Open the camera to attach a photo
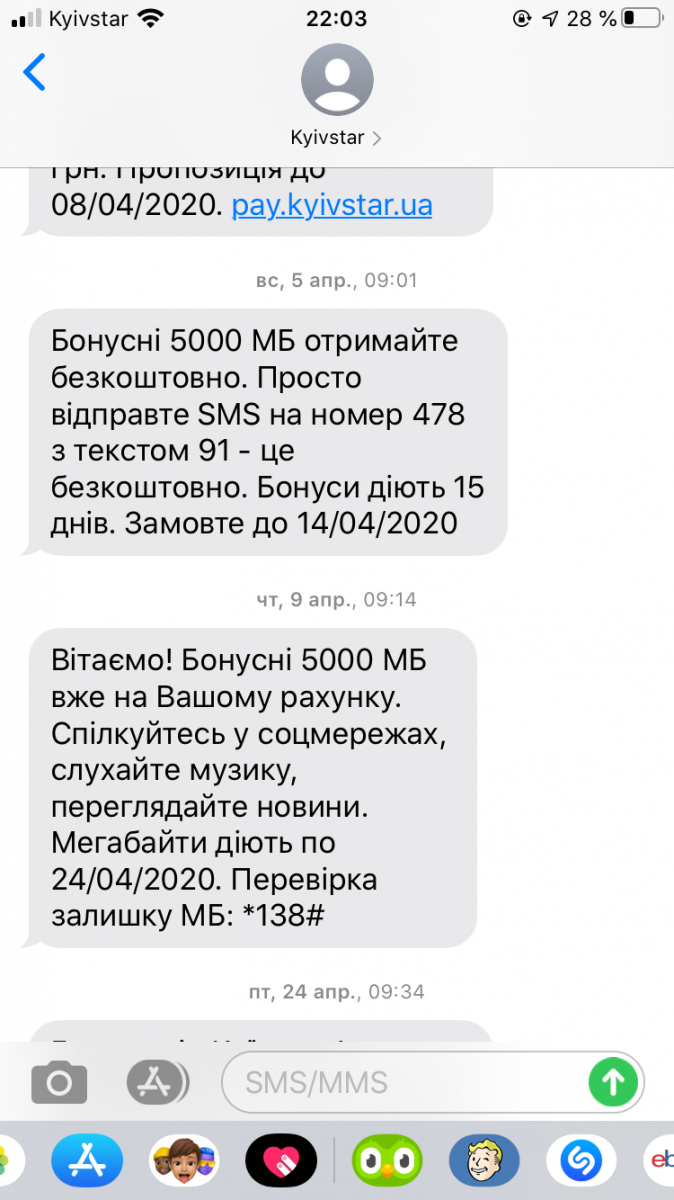This screenshot has height=1200, width=674. point(59,1082)
